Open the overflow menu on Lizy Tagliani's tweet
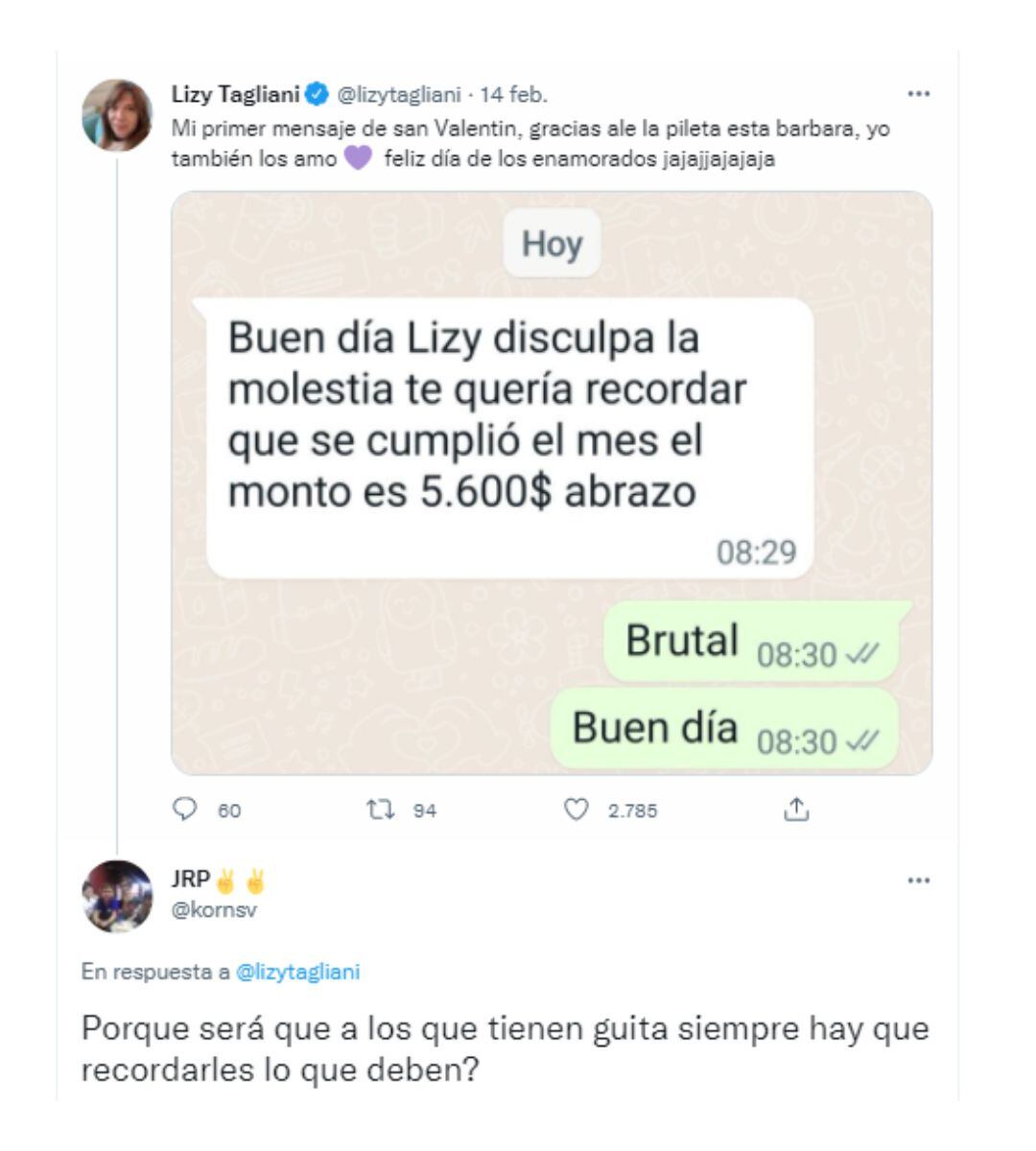 [918, 94]
